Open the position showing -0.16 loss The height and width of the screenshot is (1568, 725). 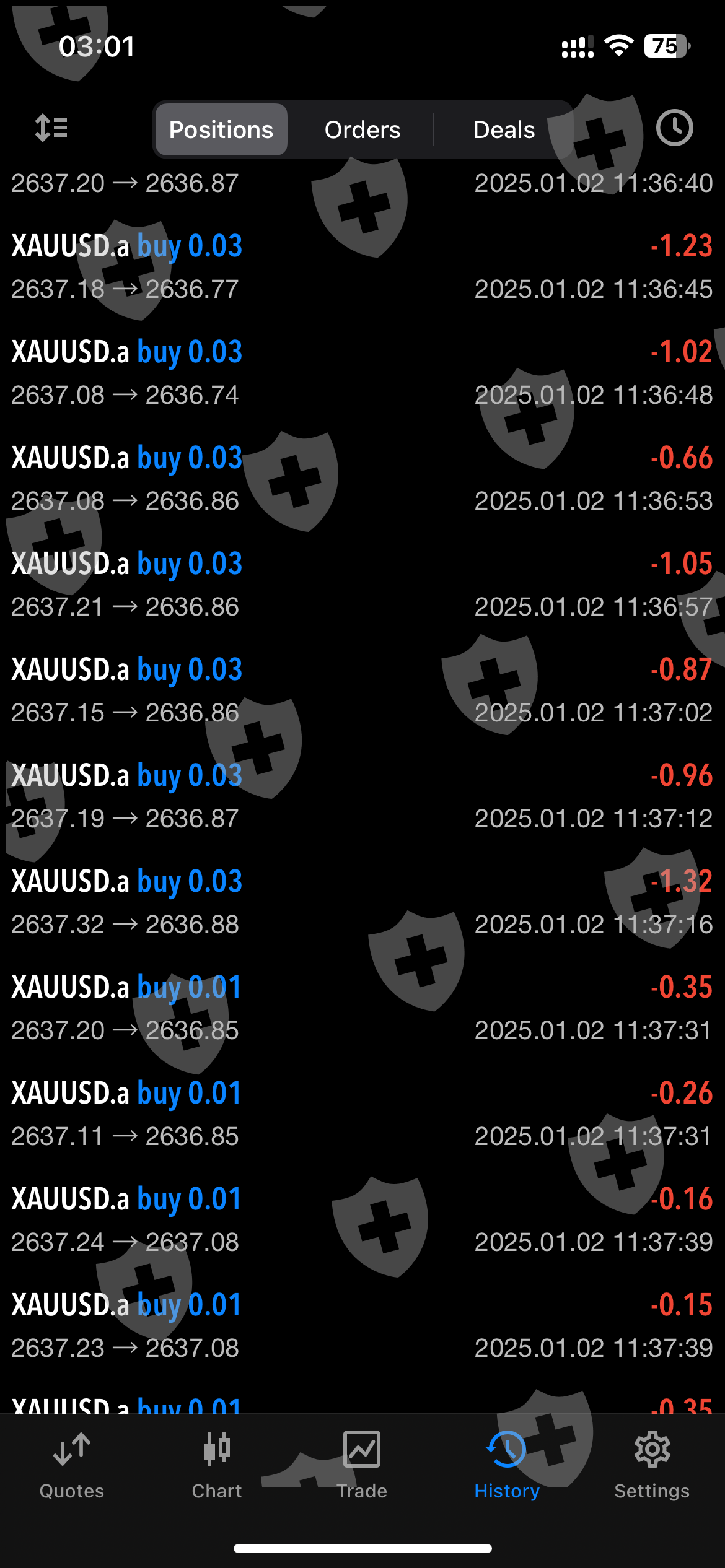click(362, 1220)
